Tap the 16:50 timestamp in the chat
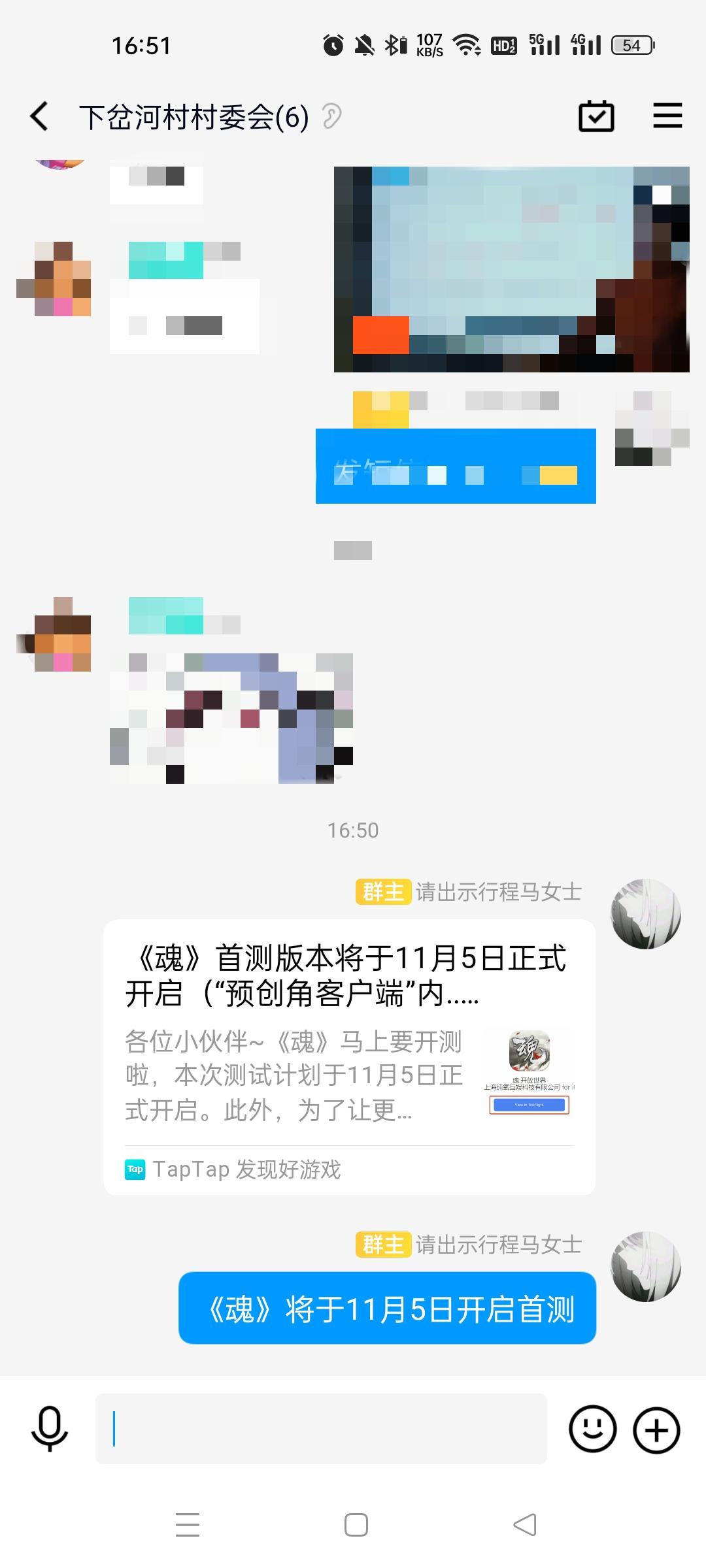 pyautogui.click(x=353, y=830)
